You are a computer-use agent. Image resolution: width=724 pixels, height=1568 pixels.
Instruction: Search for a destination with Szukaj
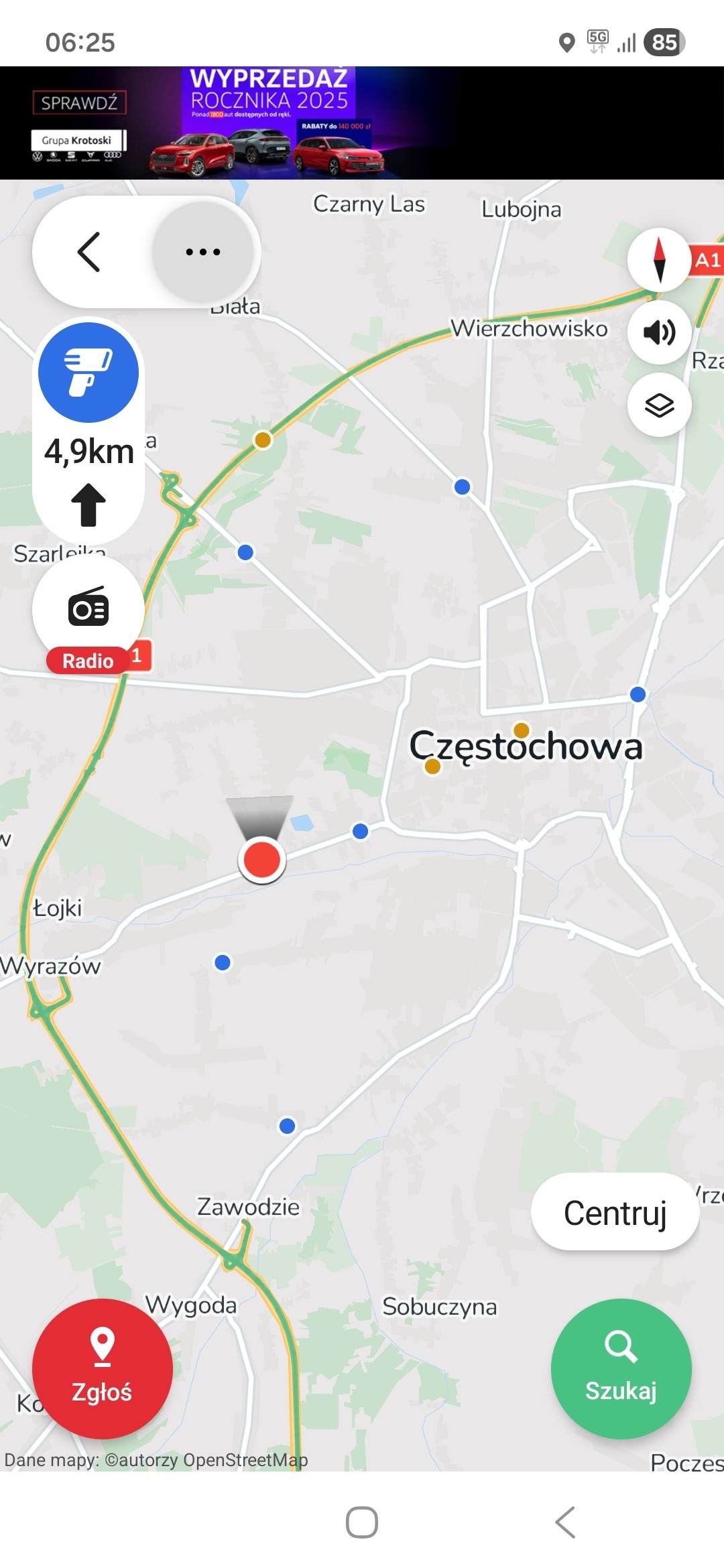tap(621, 1368)
